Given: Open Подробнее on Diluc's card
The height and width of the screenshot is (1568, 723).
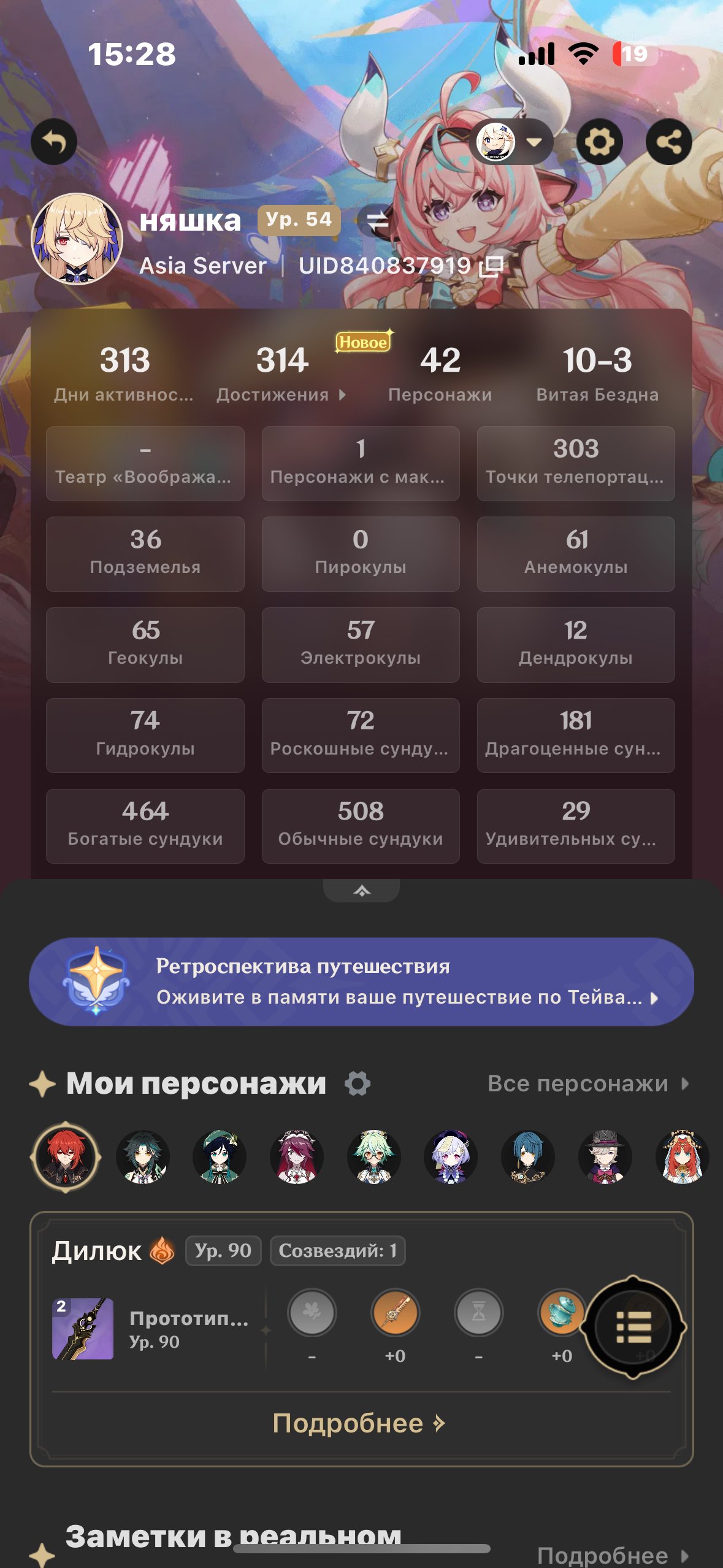Looking at the screenshot, I should pyautogui.click(x=359, y=1423).
